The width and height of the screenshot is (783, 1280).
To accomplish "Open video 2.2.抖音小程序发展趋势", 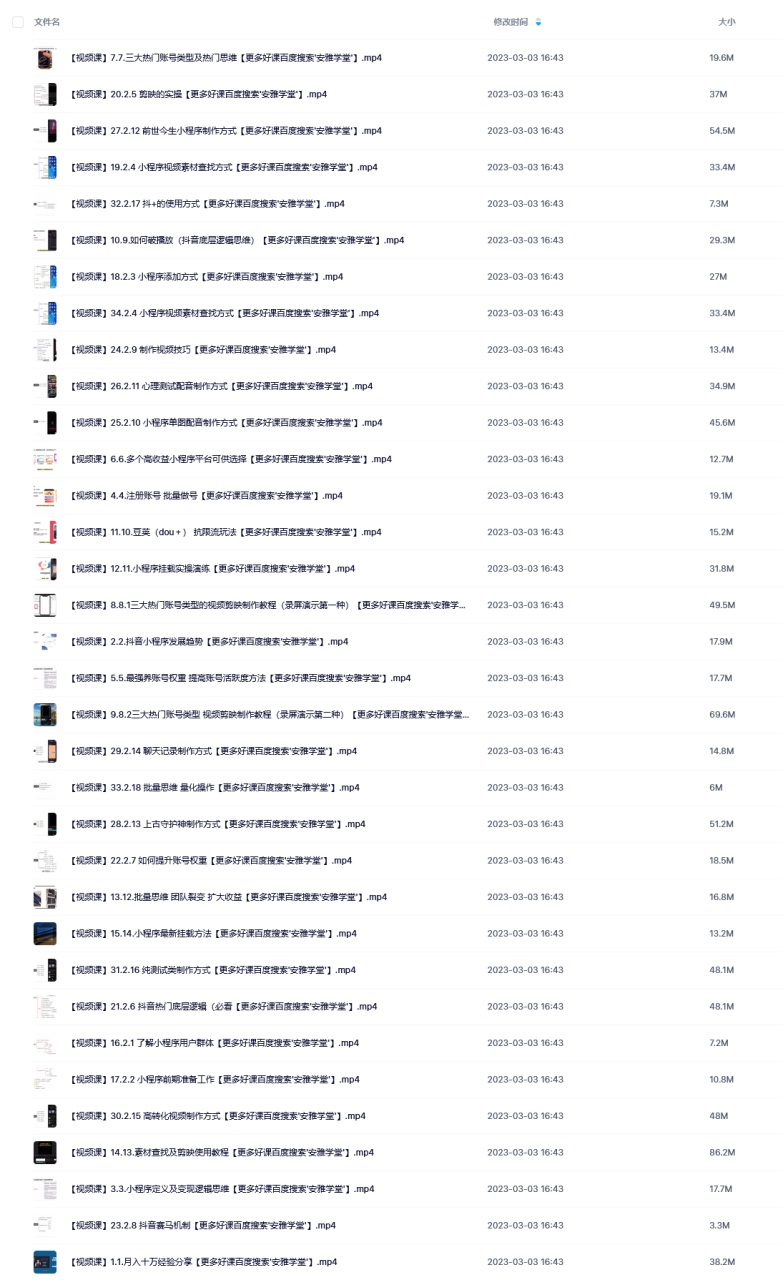I will coord(209,641).
